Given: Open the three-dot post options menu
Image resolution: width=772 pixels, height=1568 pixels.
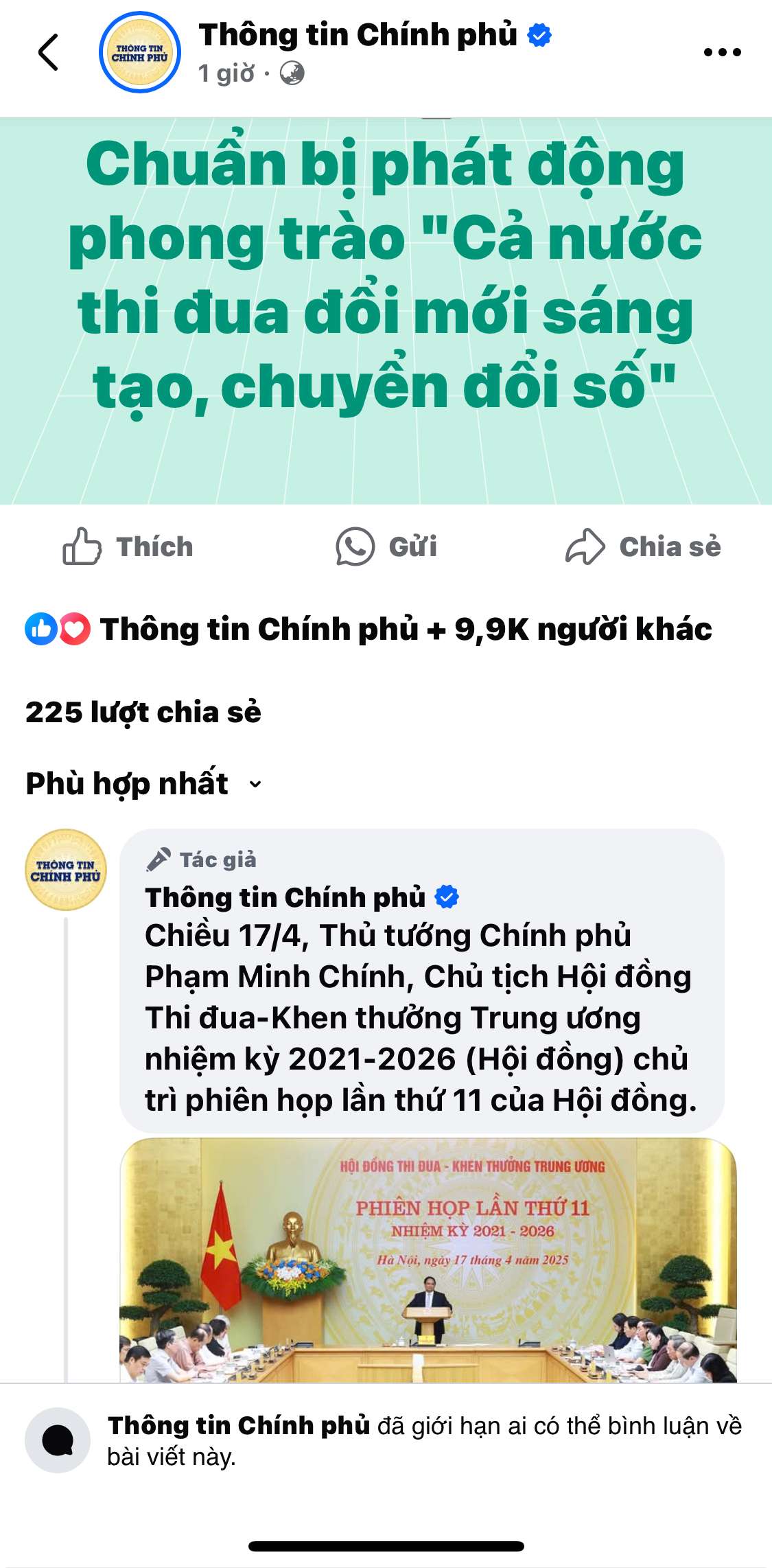Looking at the screenshot, I should 722,52.
